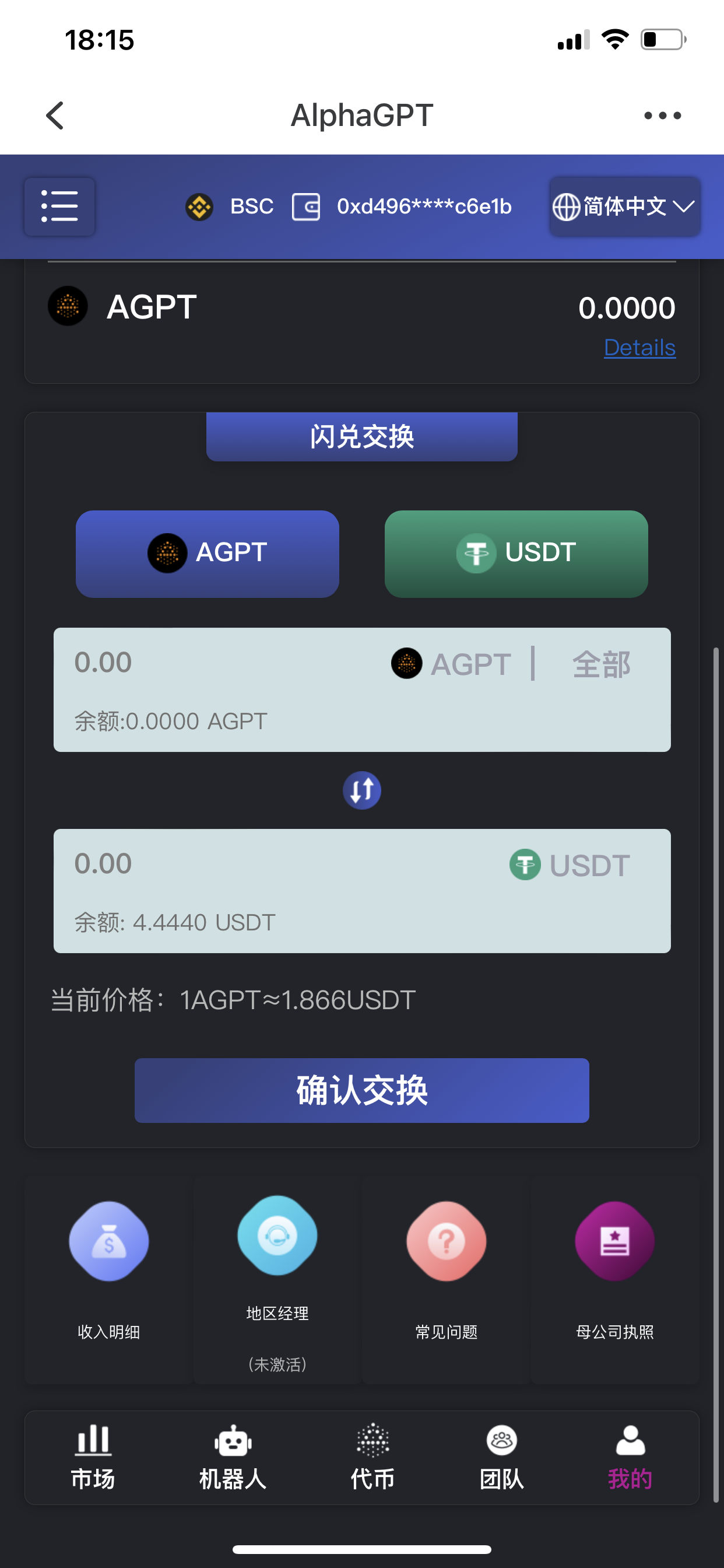Image resolution: width=724 pixels, height=1568 pixels.
Task: Switch to the 团队 tab
Action: click(502, 1458)
